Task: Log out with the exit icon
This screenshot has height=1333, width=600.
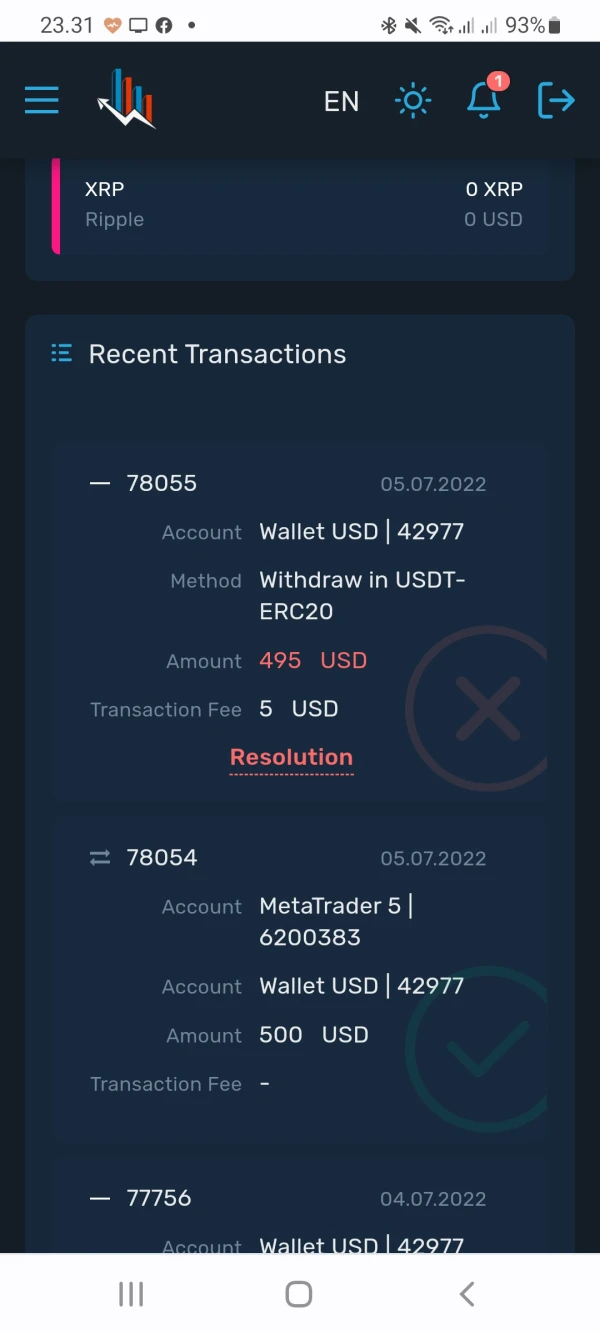Action: click(x=556, y=100)
